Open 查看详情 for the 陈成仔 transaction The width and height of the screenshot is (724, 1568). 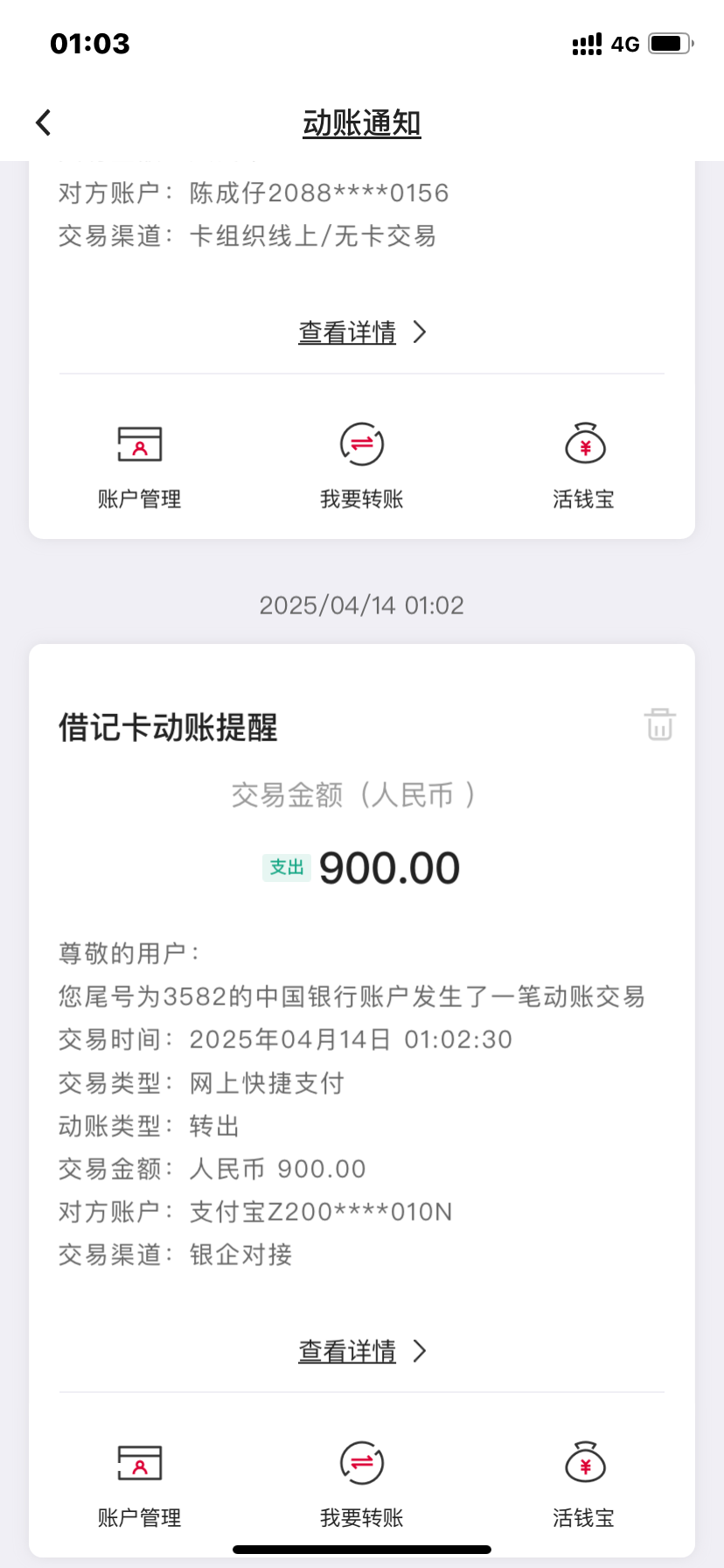pos(362,332)
